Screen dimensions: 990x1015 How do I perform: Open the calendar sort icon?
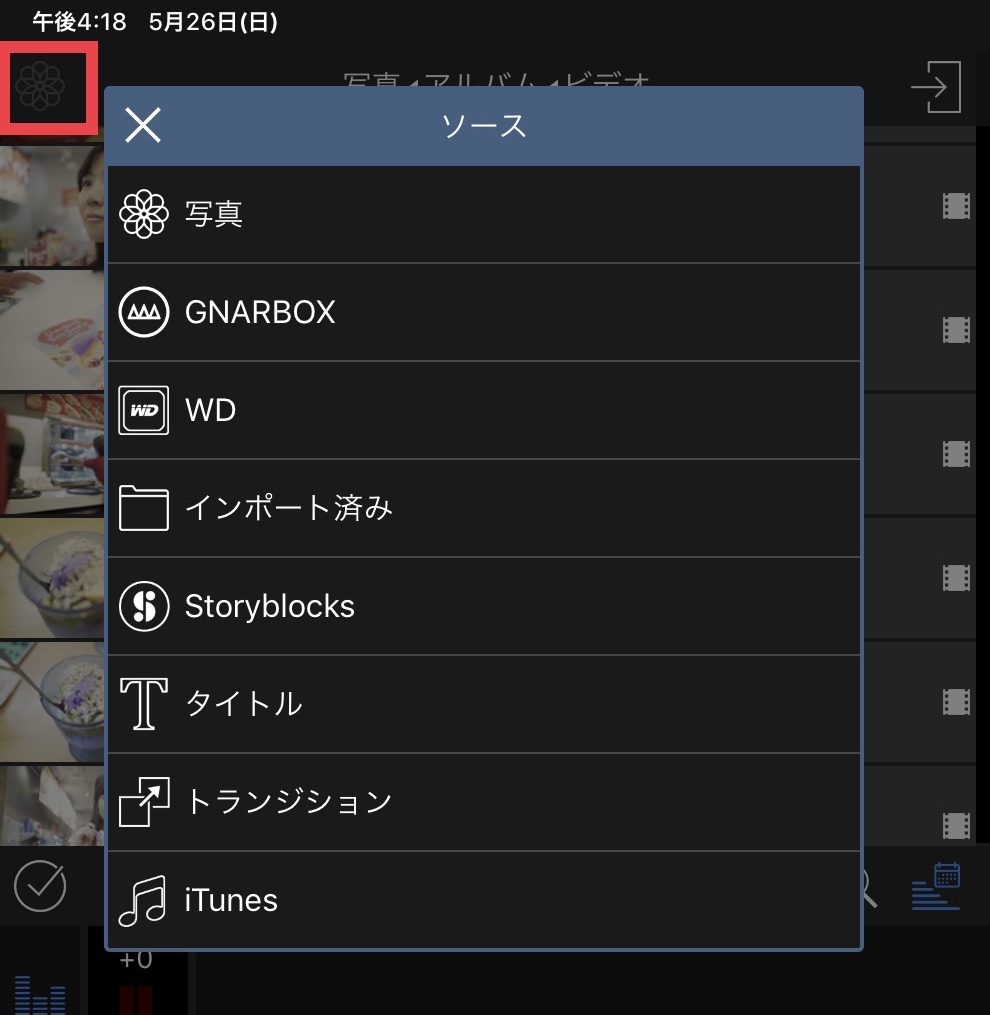click(x=936, y=885)
